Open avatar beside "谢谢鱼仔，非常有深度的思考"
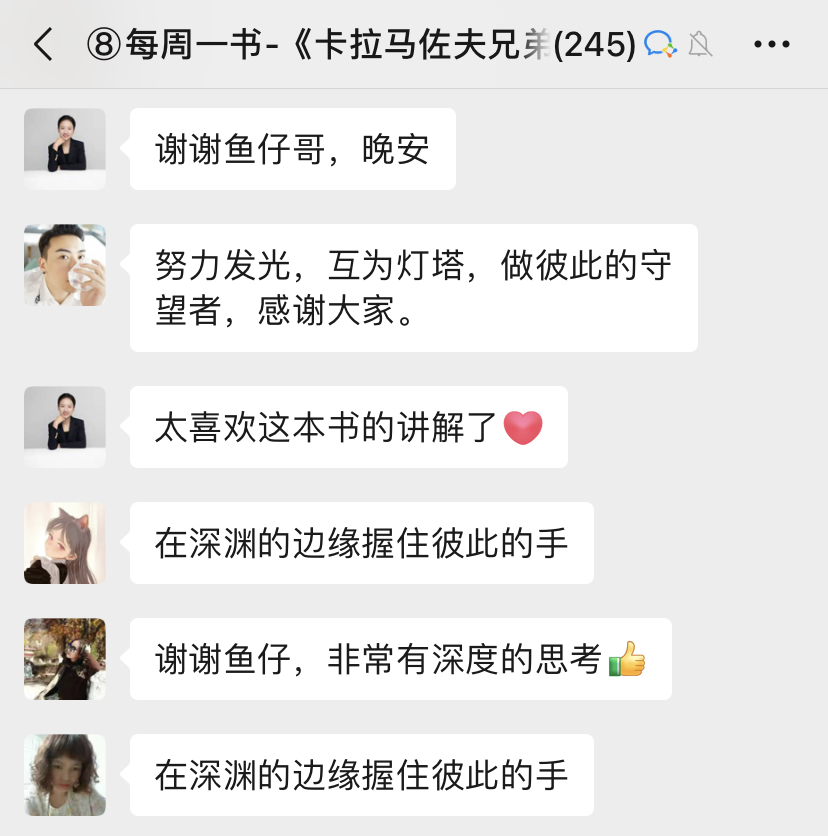The image size is (828, 836). point(65,659)
